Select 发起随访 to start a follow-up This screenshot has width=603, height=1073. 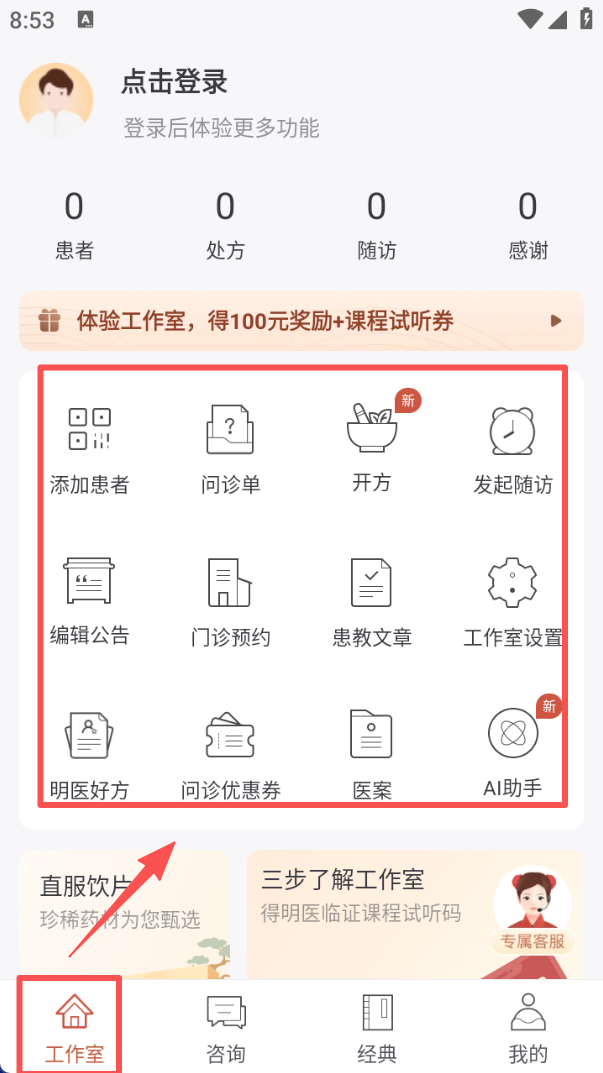coord(512,448)
